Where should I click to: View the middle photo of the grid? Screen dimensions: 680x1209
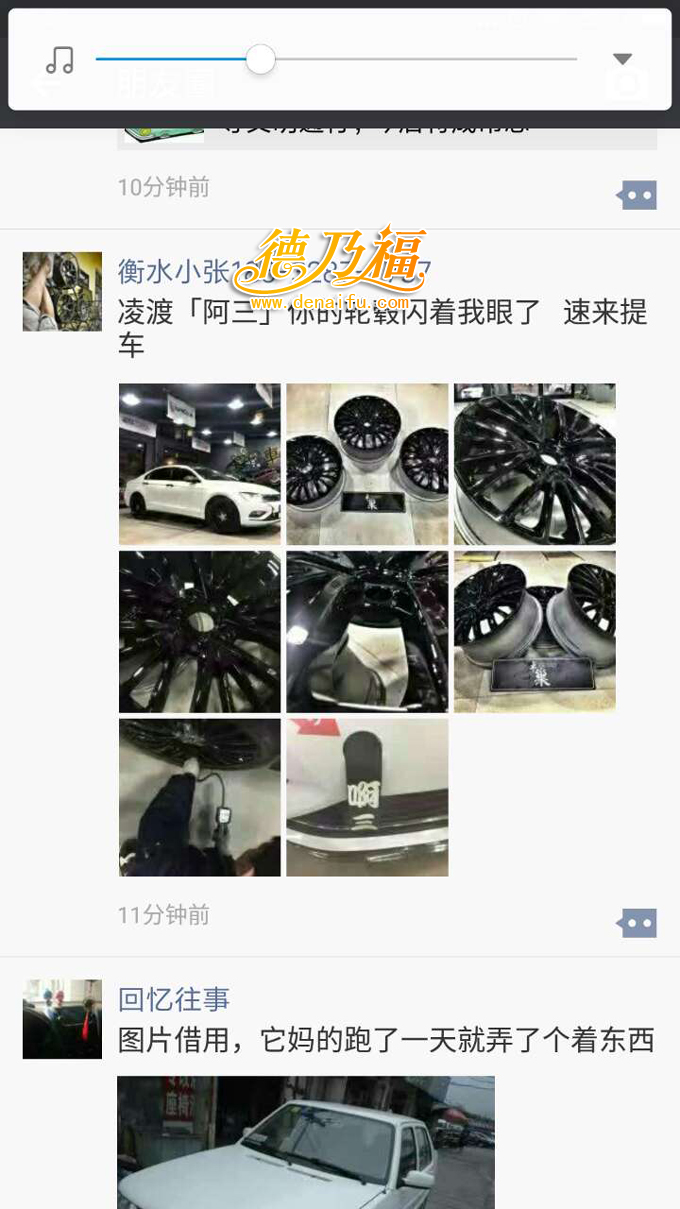pyautogui.click(x=367, y=631)
